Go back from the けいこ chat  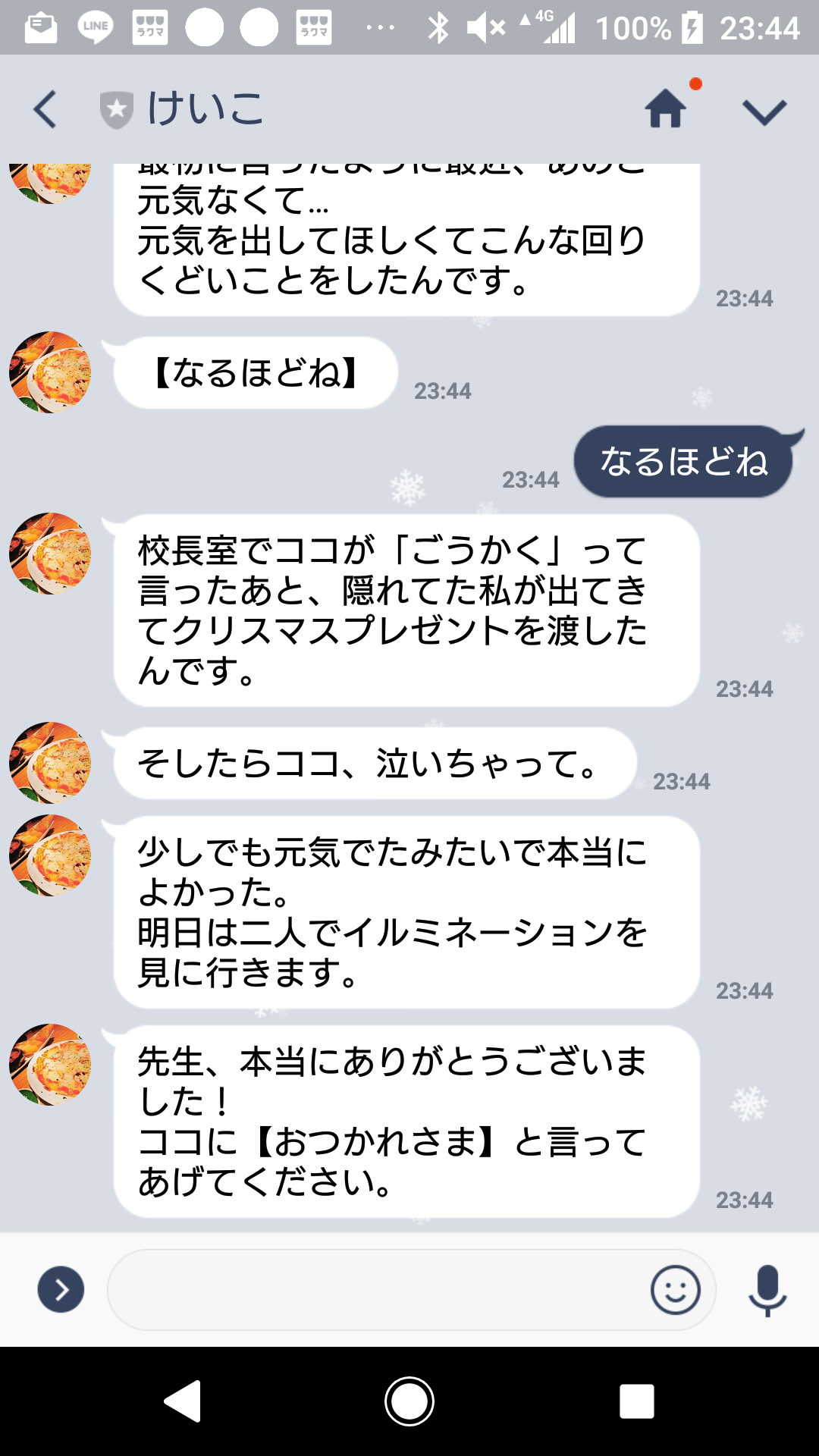pyautogui.click(x=45, y=109)
